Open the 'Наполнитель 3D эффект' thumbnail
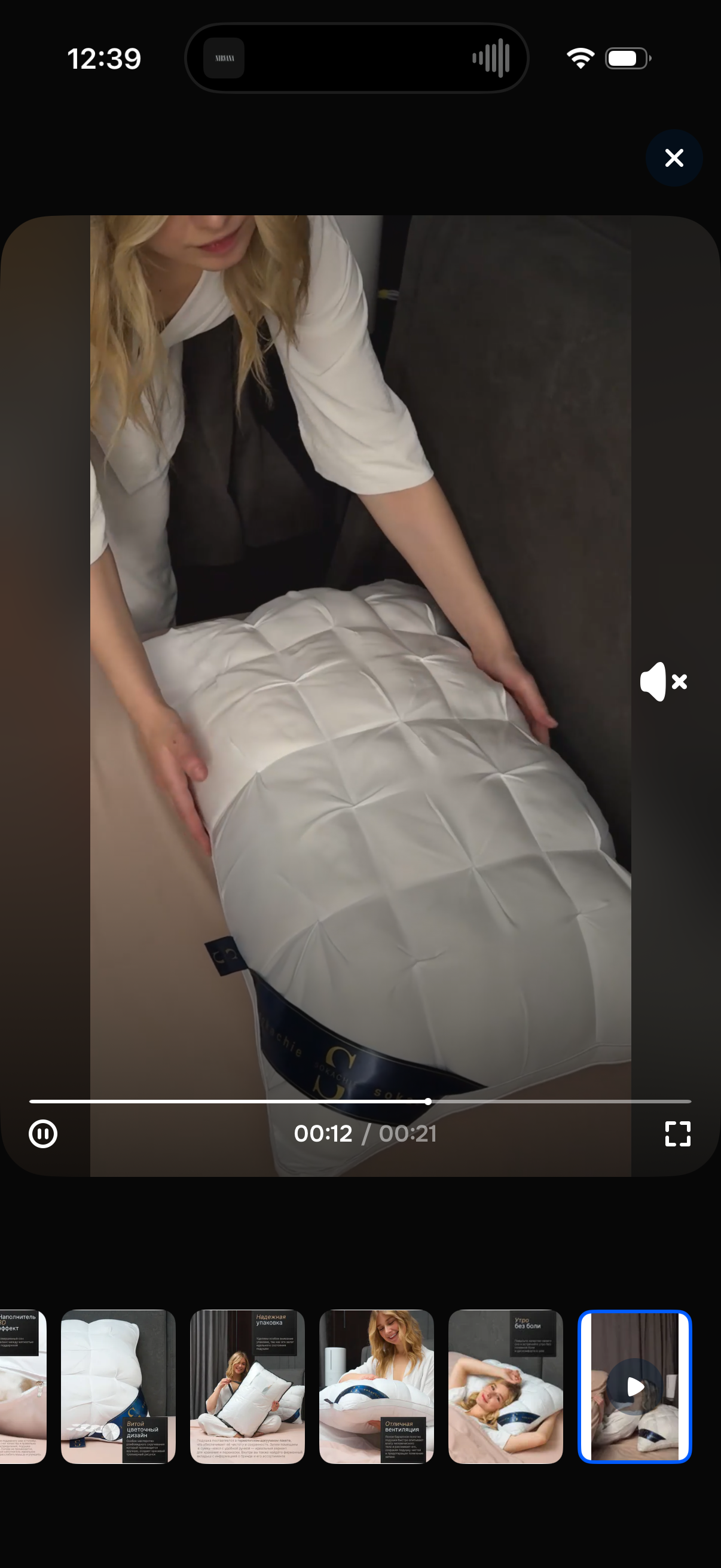The image size is (721, 1568). [x=22, y=1386]
